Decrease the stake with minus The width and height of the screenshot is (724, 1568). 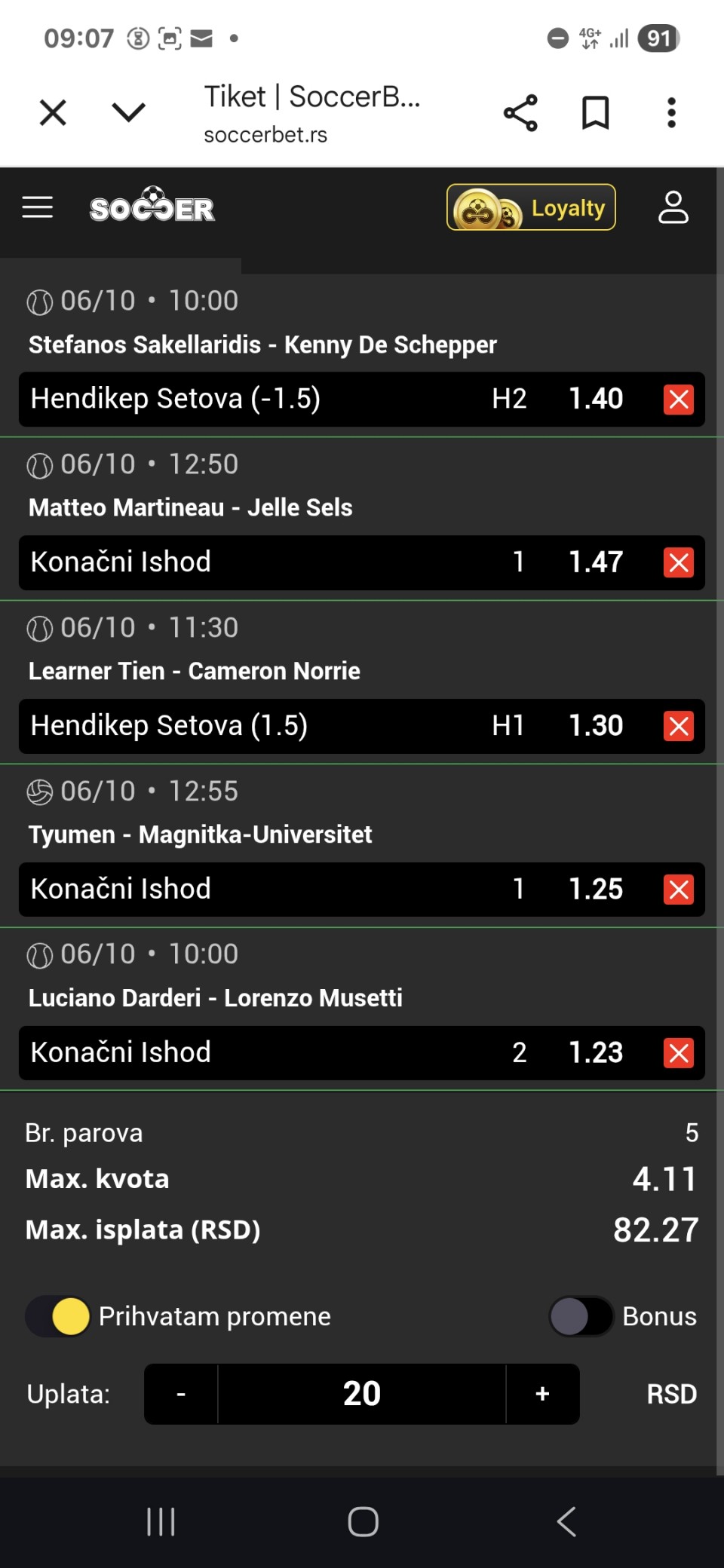coord(181,1394)
